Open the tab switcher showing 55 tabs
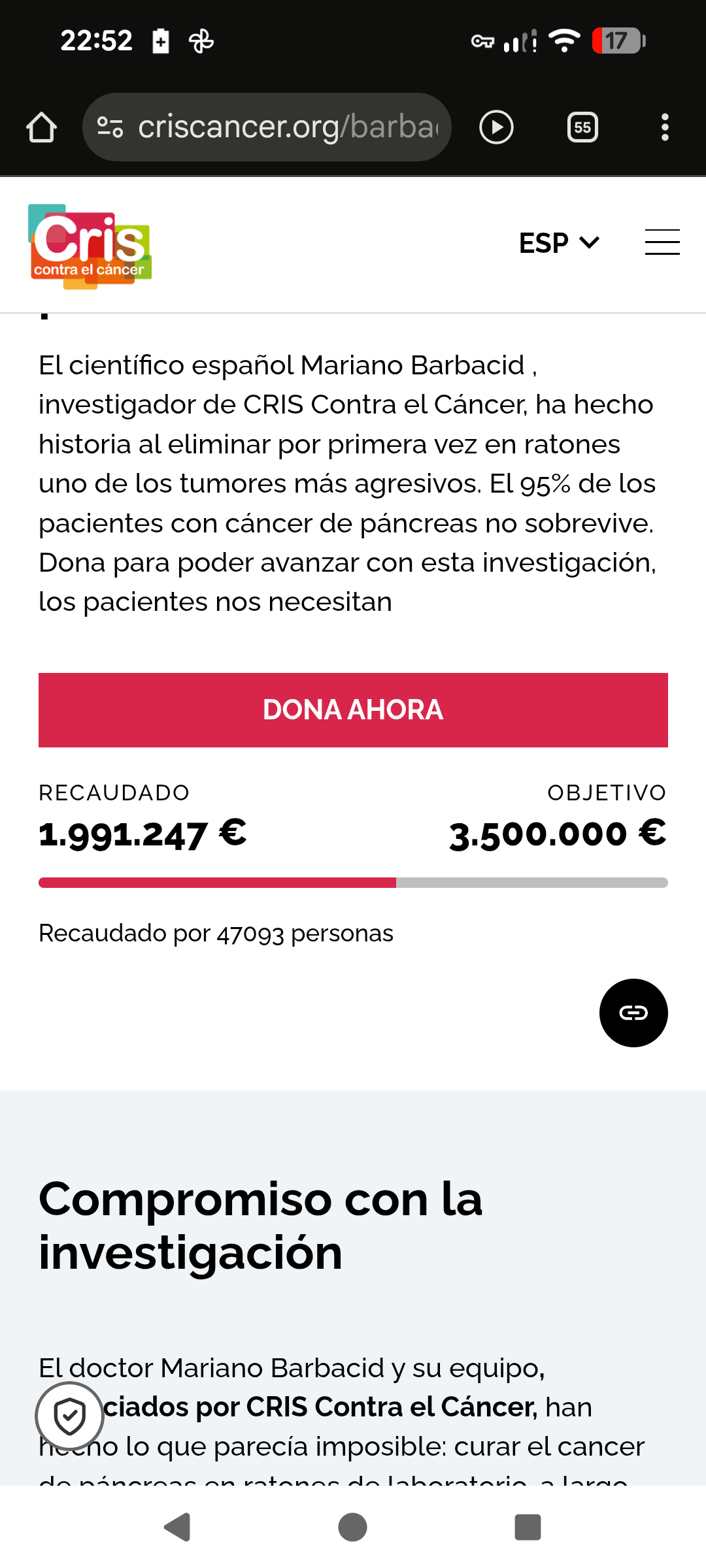 tap(582, 127)
